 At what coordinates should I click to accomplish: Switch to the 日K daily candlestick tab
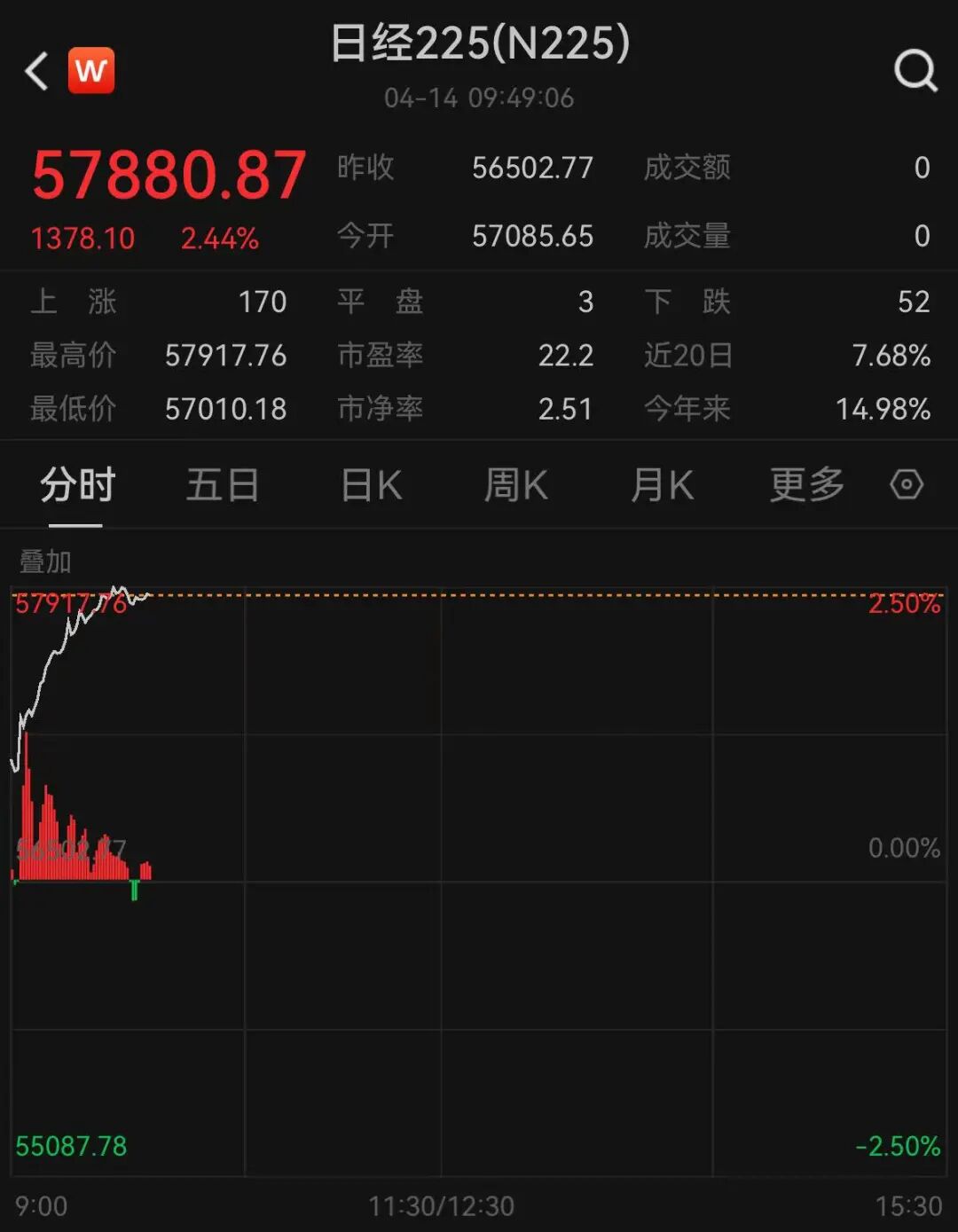[370, 485]
